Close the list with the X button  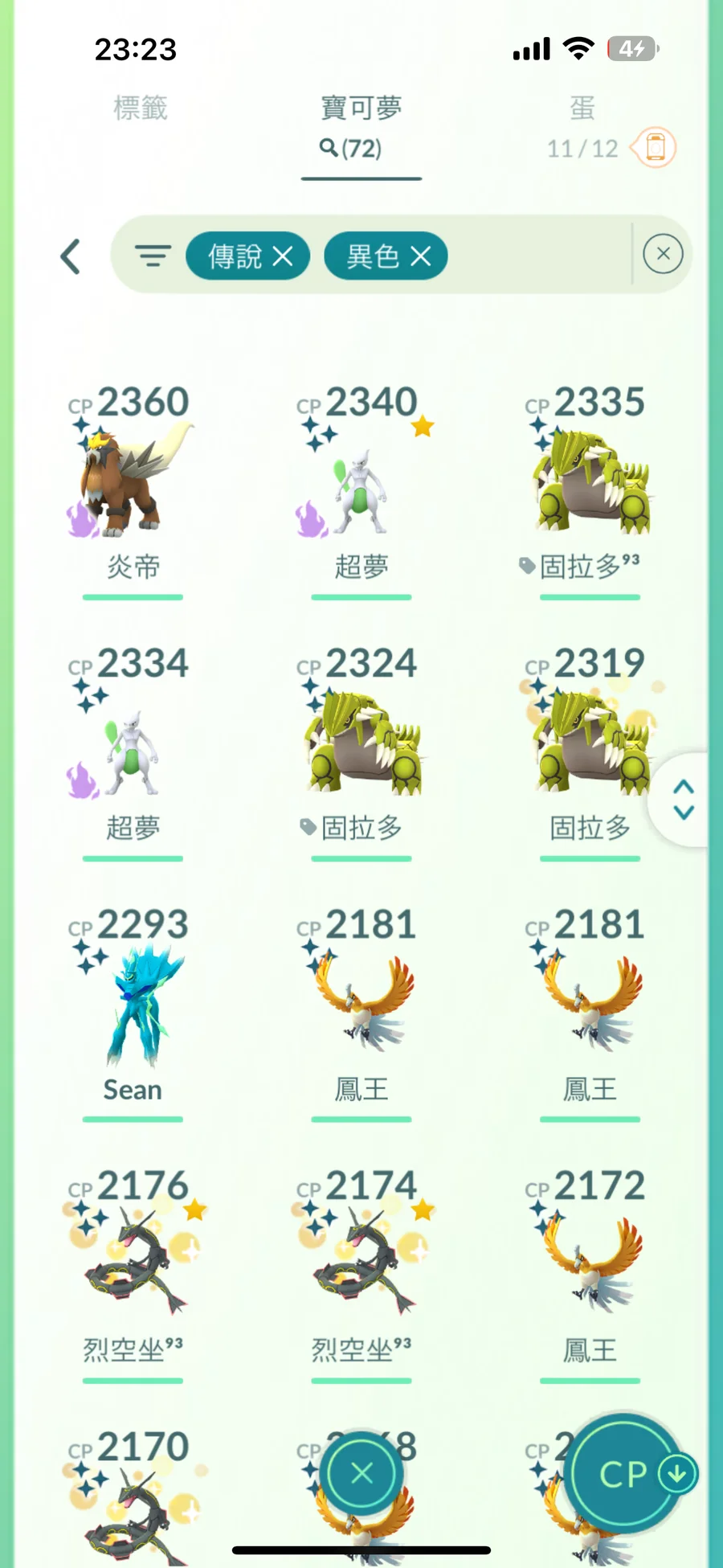pyautogui.click(x=361, y=1473)
